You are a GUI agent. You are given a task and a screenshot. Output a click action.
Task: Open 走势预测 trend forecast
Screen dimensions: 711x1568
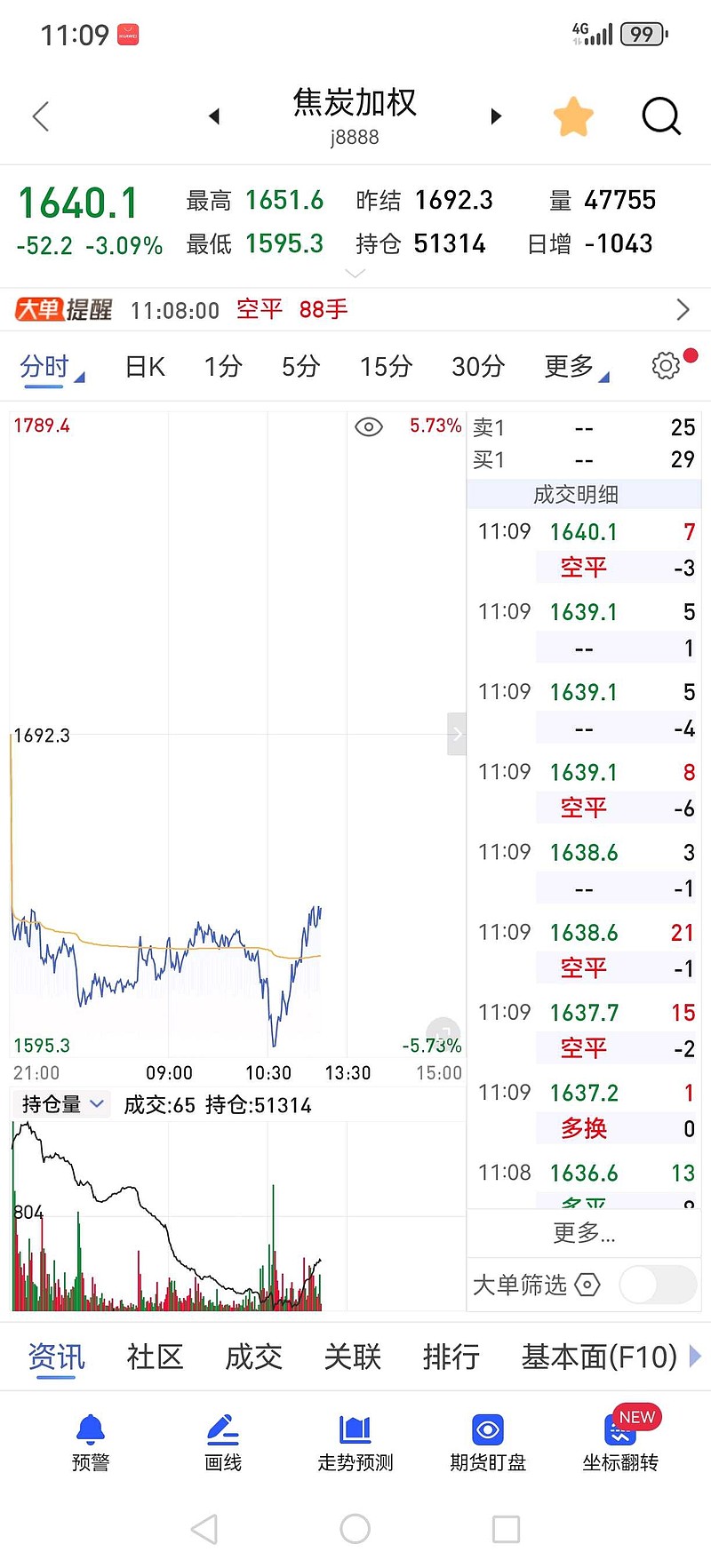coord(355,1442)
